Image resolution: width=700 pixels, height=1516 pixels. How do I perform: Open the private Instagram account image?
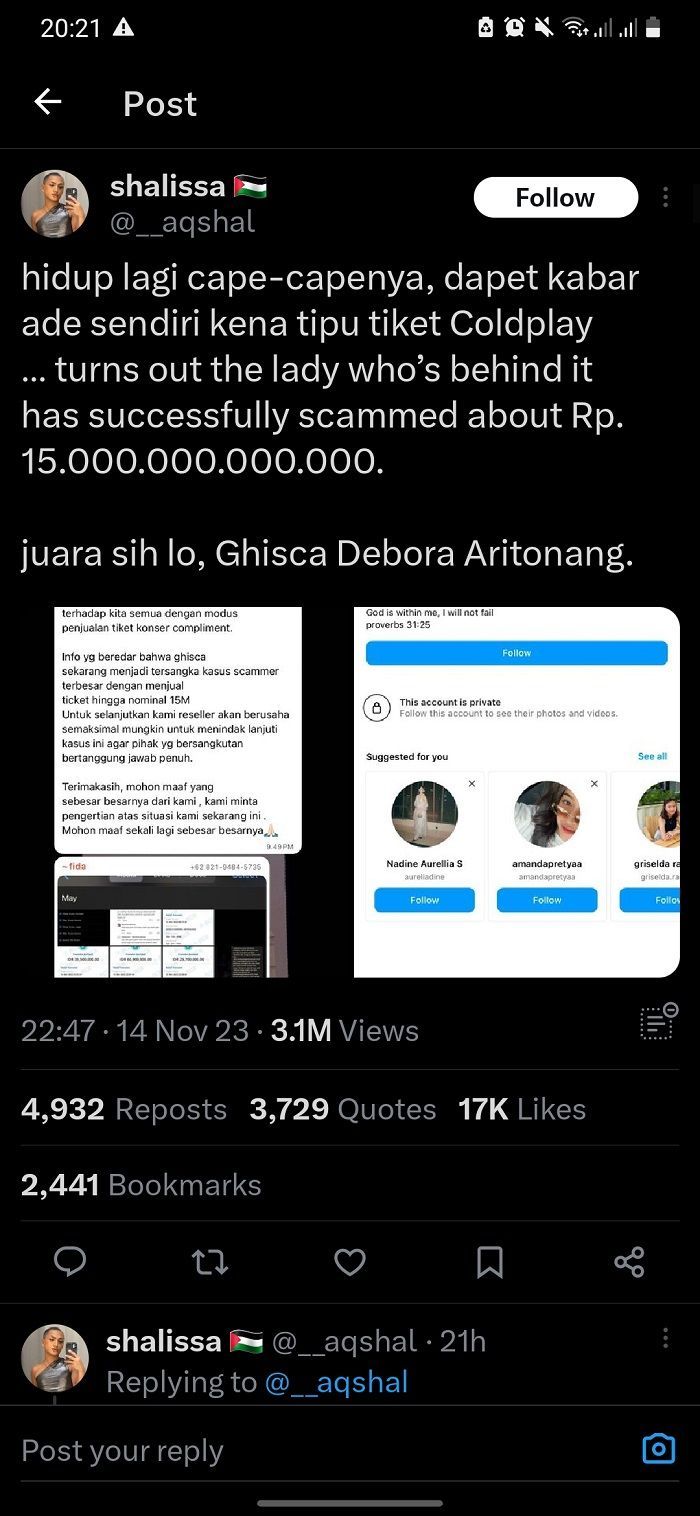click(x=516, y=790)
